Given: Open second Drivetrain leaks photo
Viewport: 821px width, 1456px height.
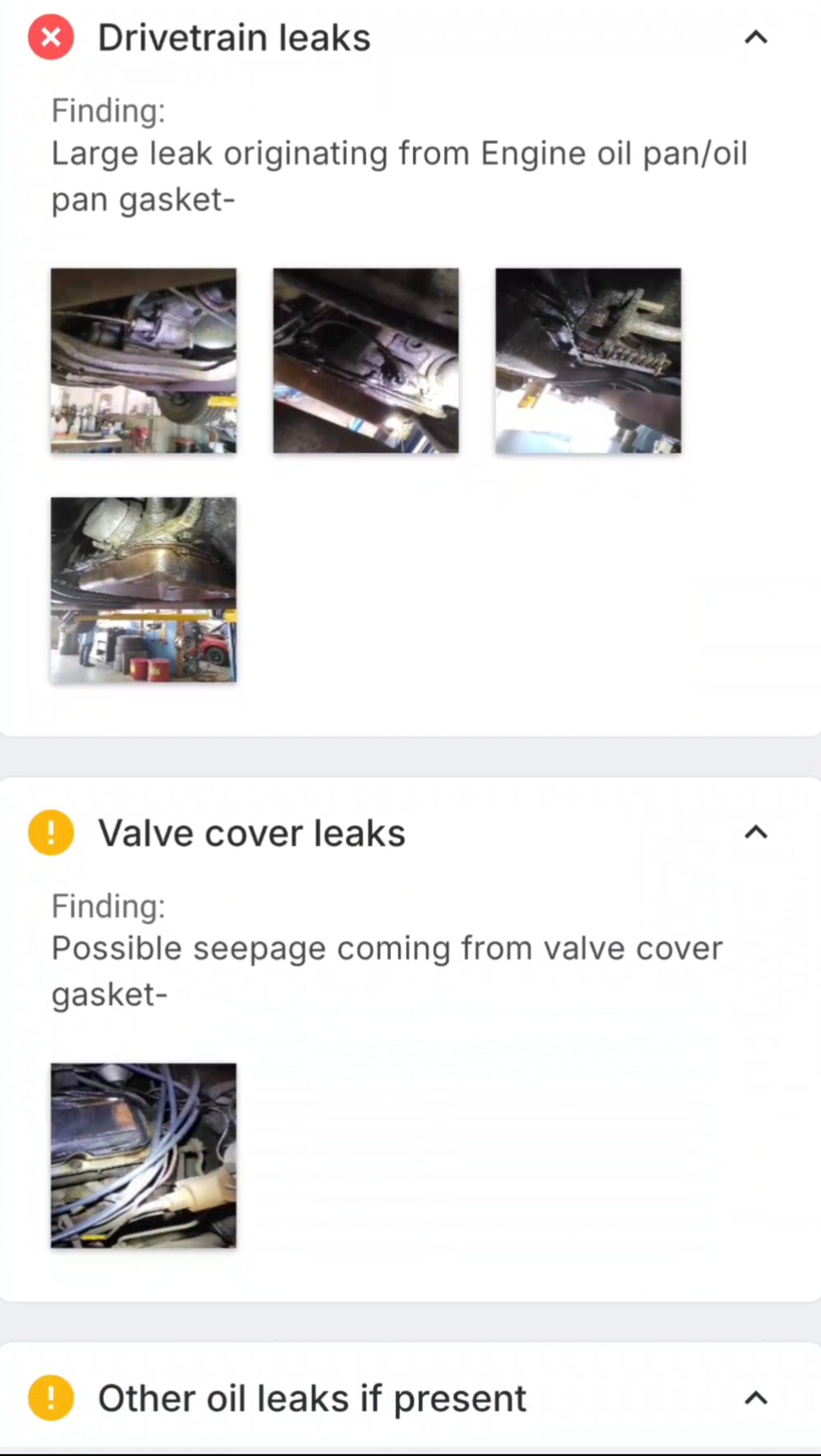Looking at the screenshot, I should coord(365,361).
